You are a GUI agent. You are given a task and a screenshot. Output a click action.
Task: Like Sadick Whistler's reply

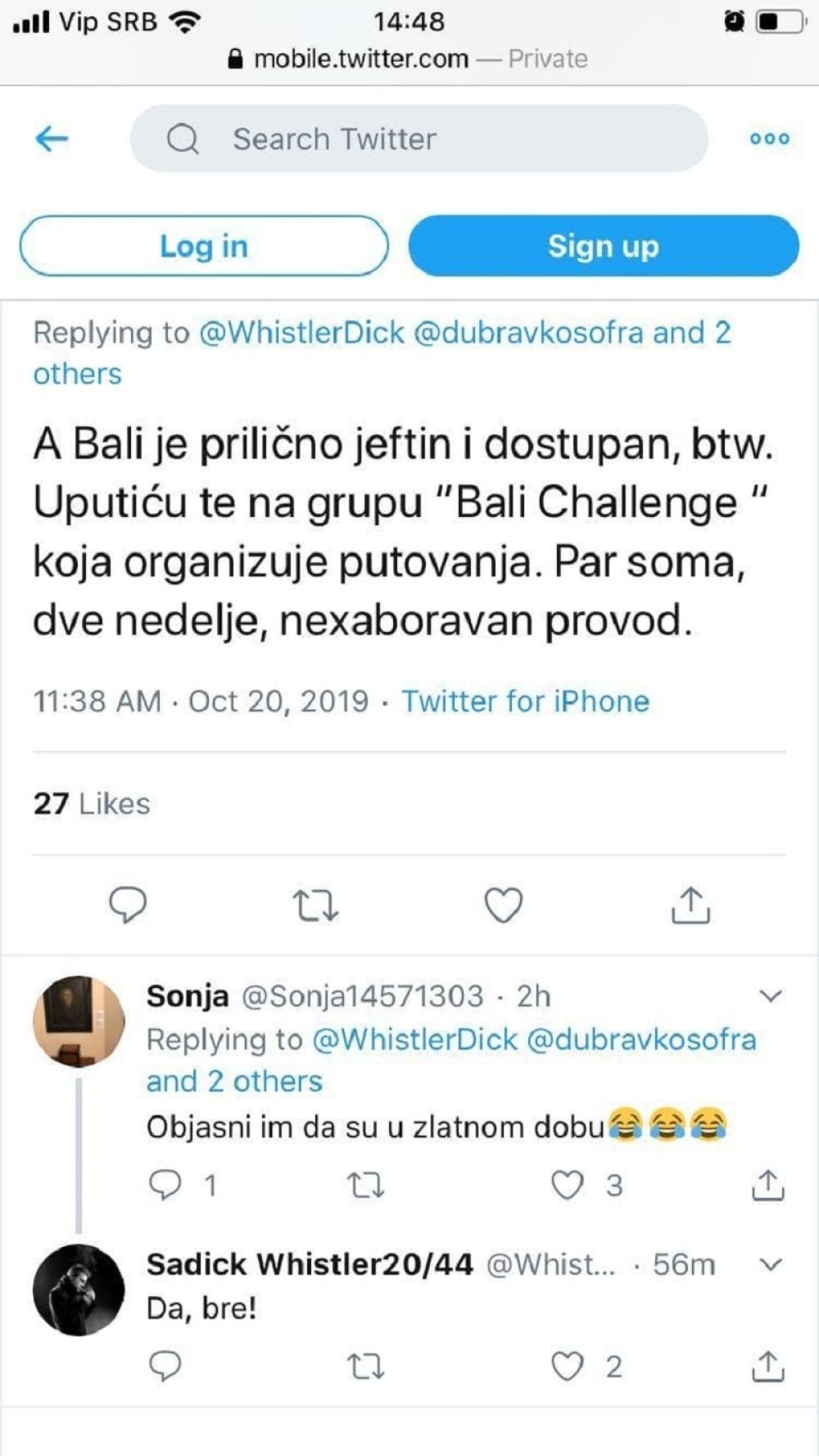(x=567, y=1367)
